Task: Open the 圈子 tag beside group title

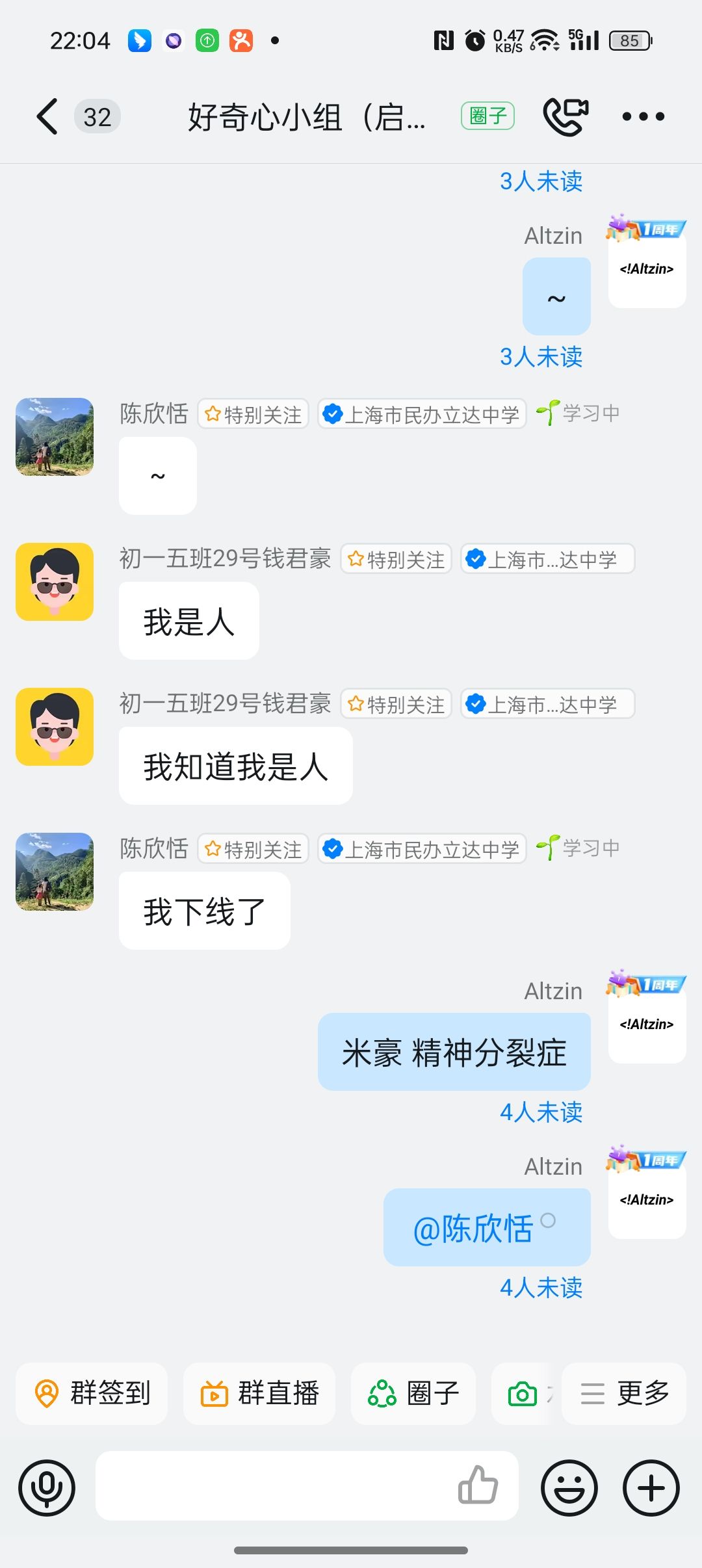Action: coord(487,116)
